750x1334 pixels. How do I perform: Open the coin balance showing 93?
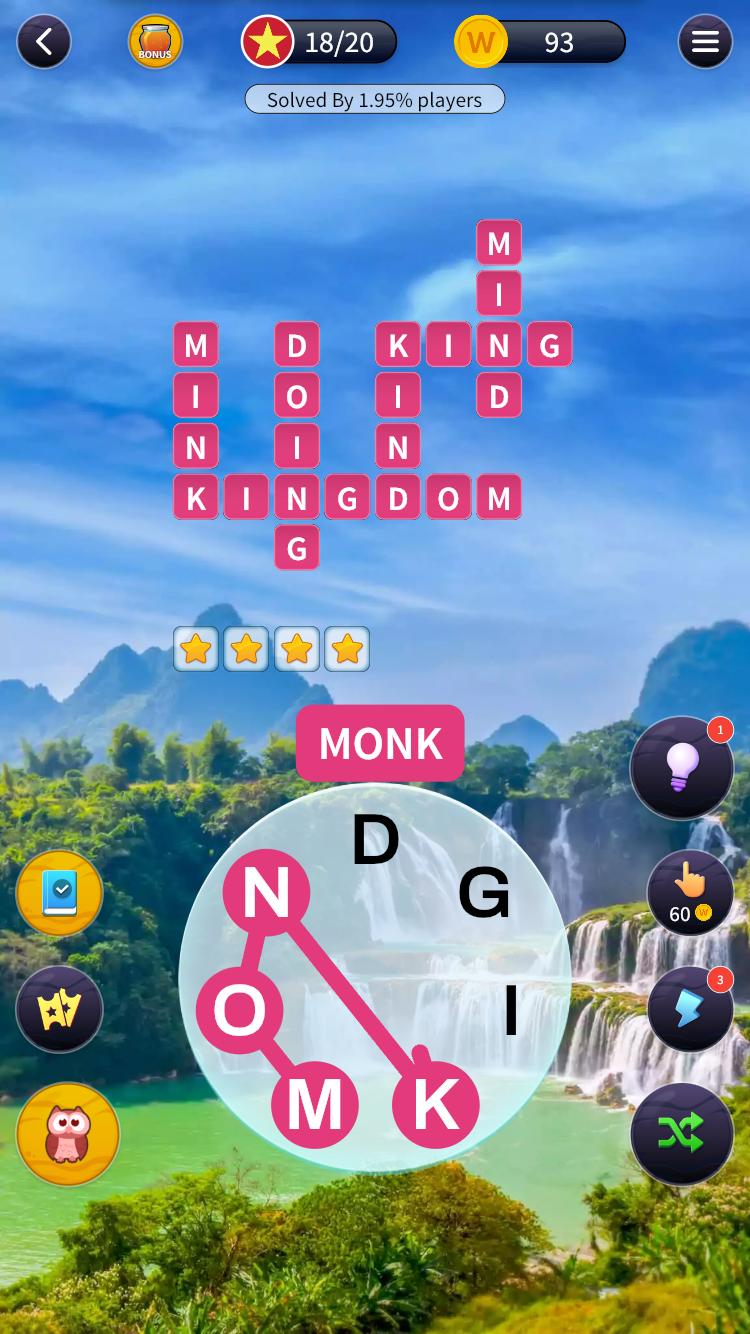pyautogui.click(x=541, y=42)
